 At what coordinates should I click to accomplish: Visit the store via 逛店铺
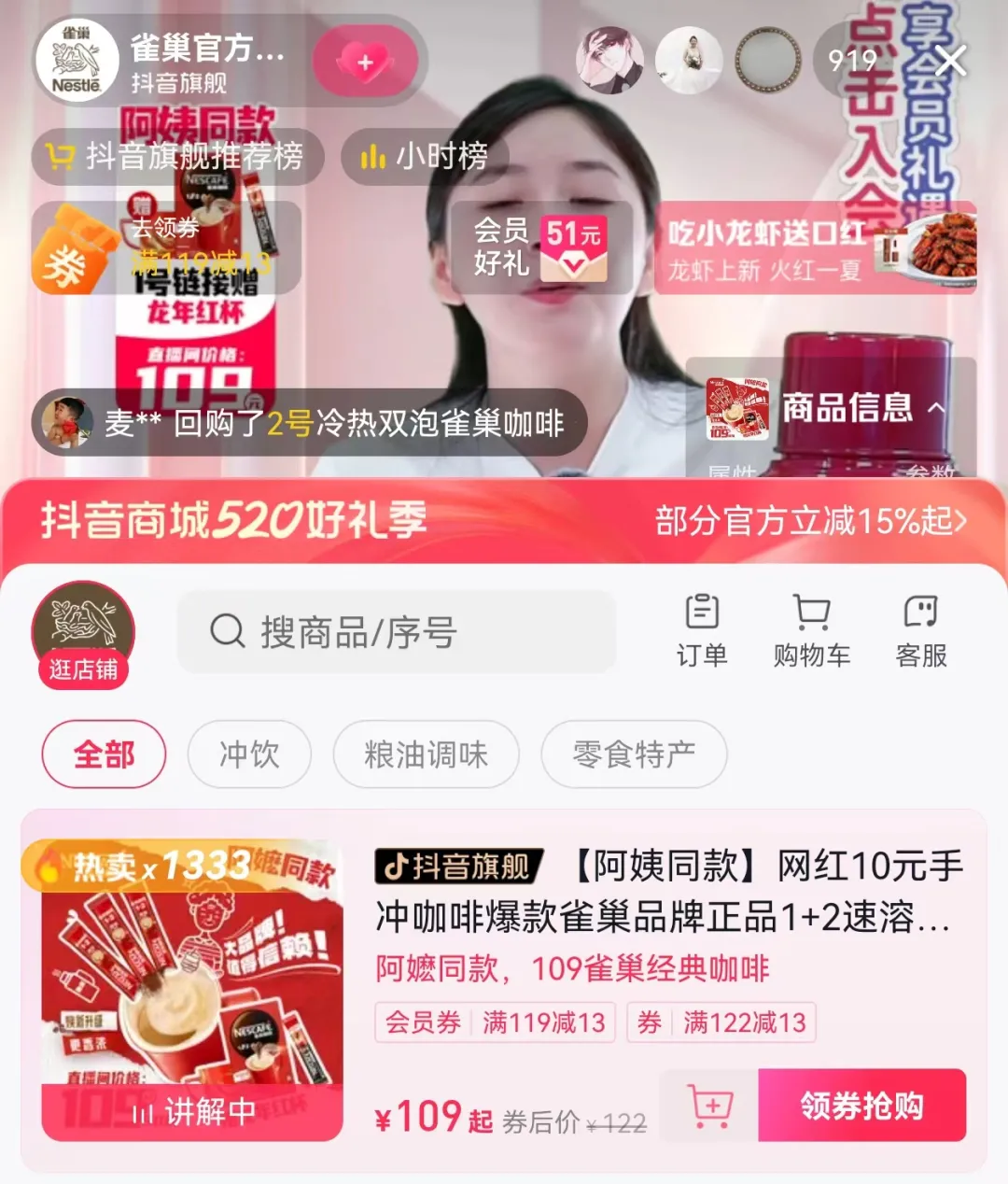[x=83, y=635]
